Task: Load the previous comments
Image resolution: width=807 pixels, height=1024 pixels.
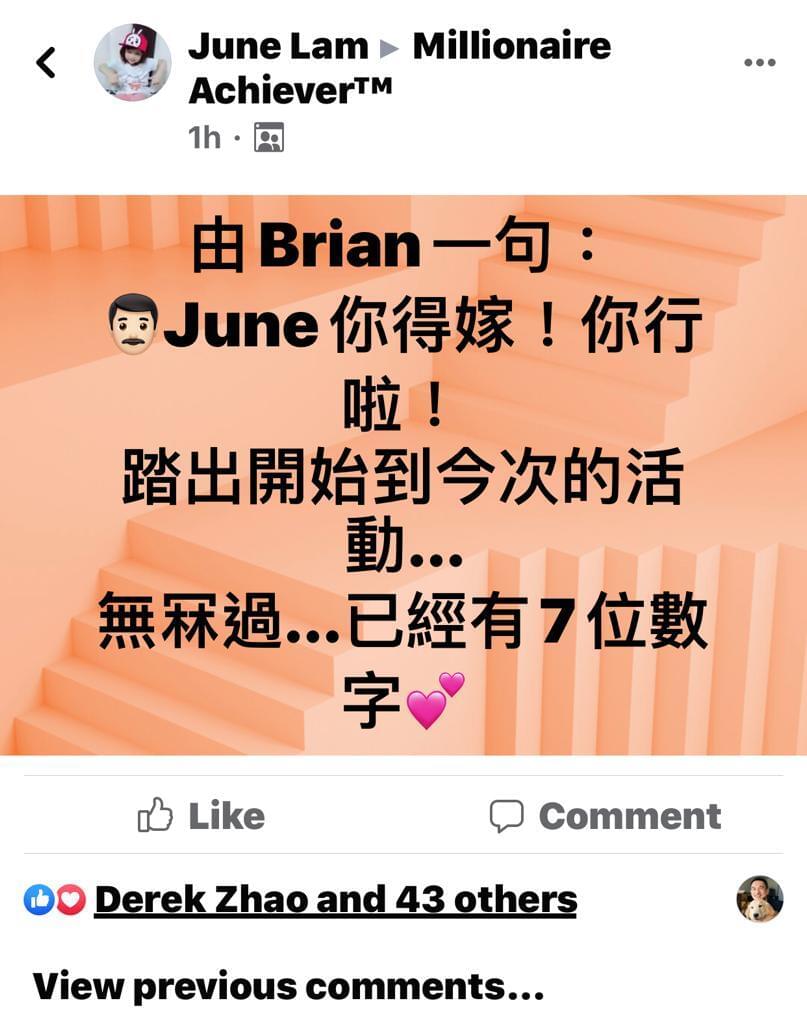Action: [x=288, y=986]
